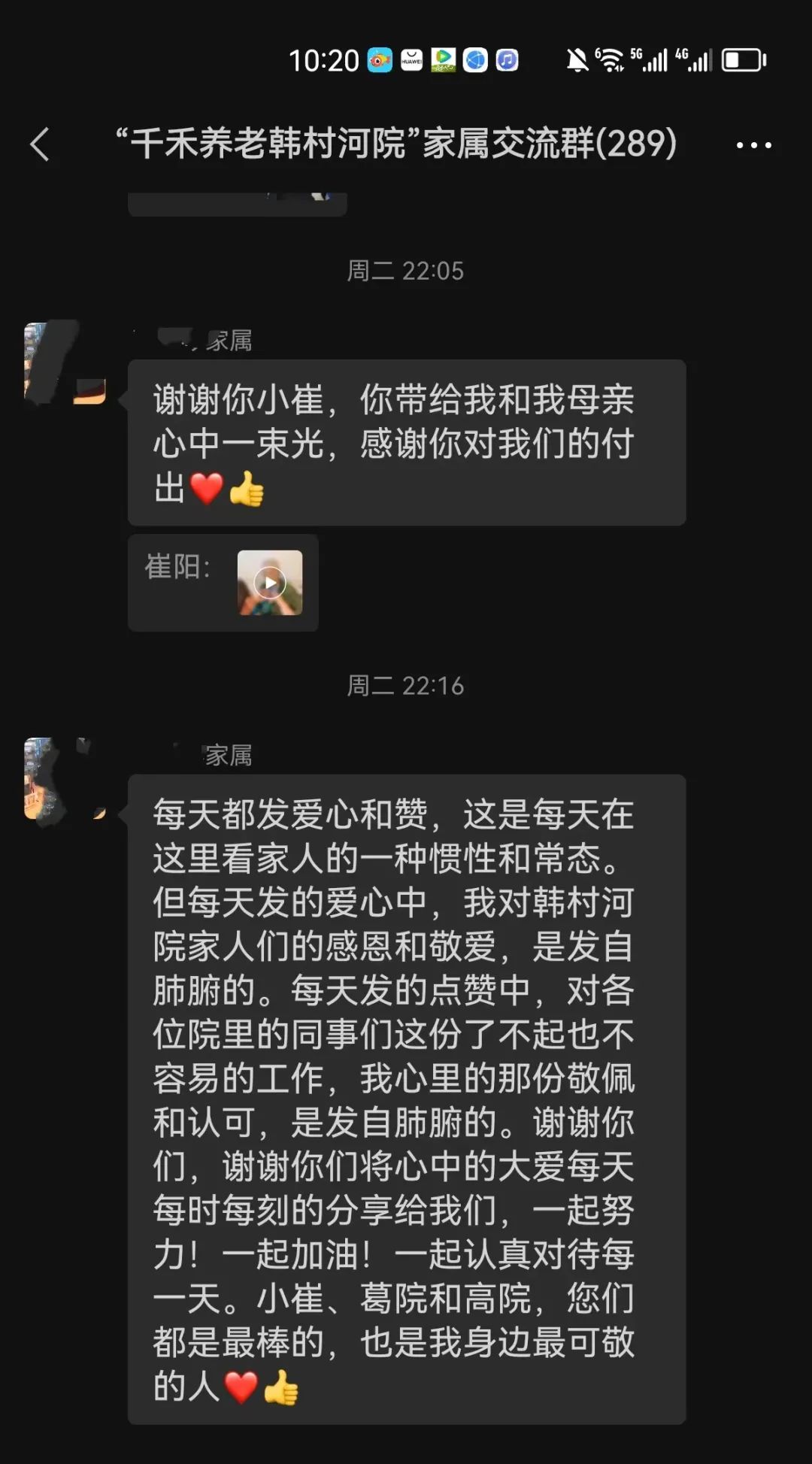Play the quoted video from 崔阳
The width and height of the screenshot is (812, 1464).
pos(270,583)
